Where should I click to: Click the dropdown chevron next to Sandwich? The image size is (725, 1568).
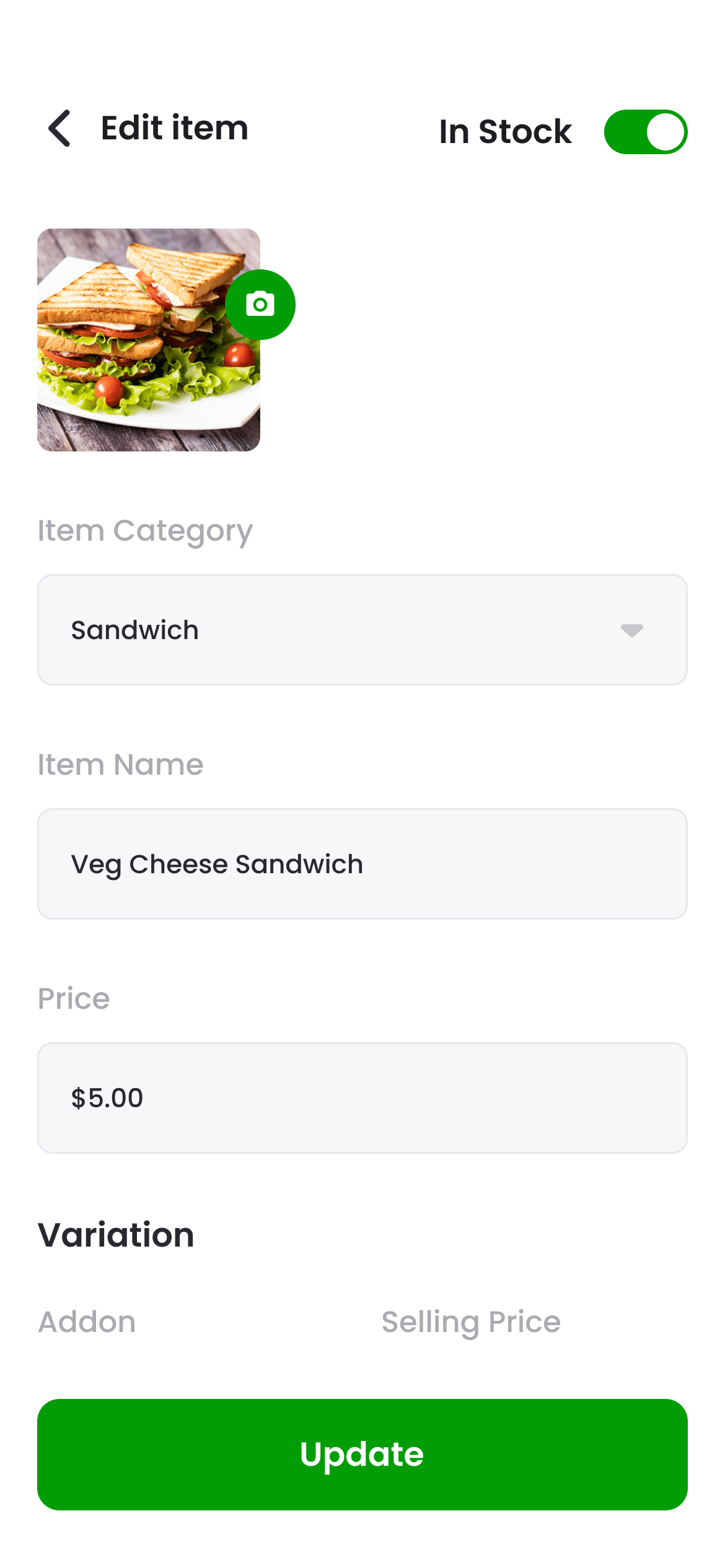click(631, 630)
